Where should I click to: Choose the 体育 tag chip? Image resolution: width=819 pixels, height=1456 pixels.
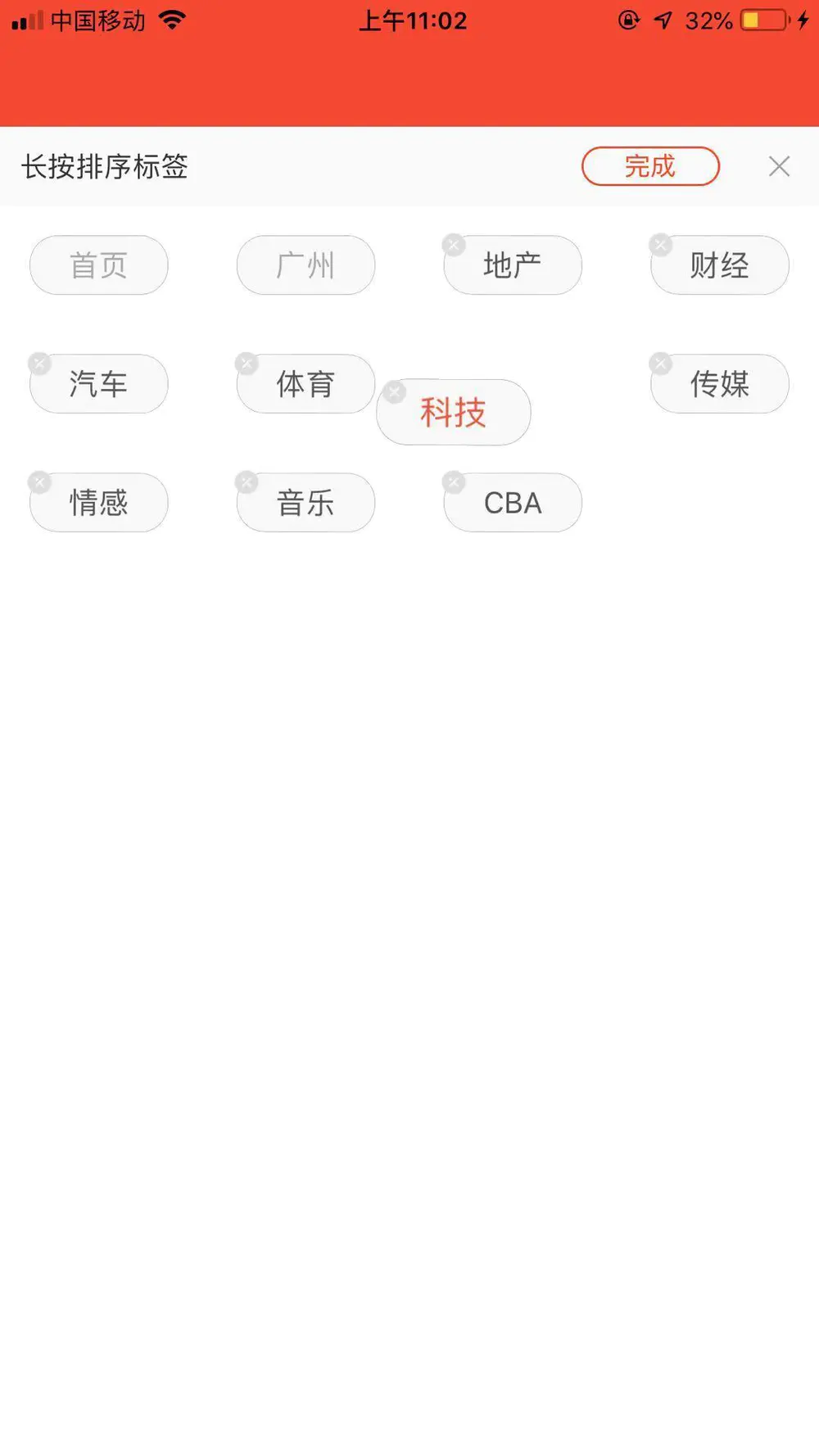(306, 384)
